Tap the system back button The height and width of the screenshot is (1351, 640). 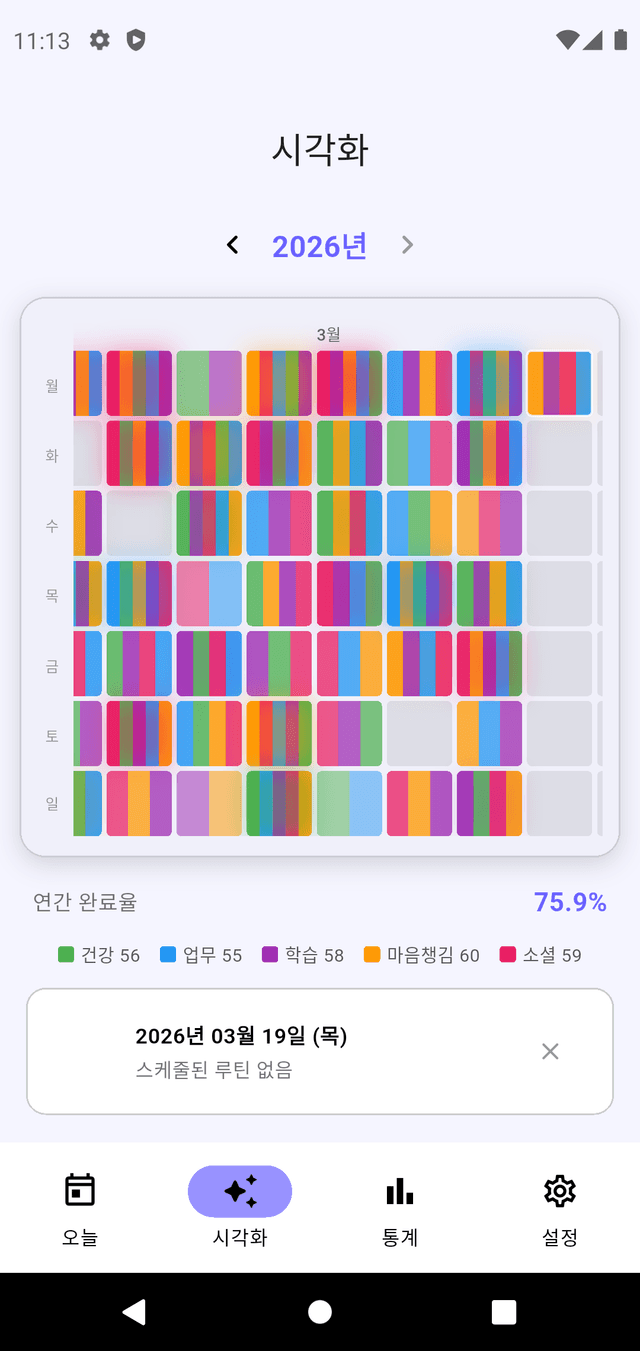click(134, 1312)
